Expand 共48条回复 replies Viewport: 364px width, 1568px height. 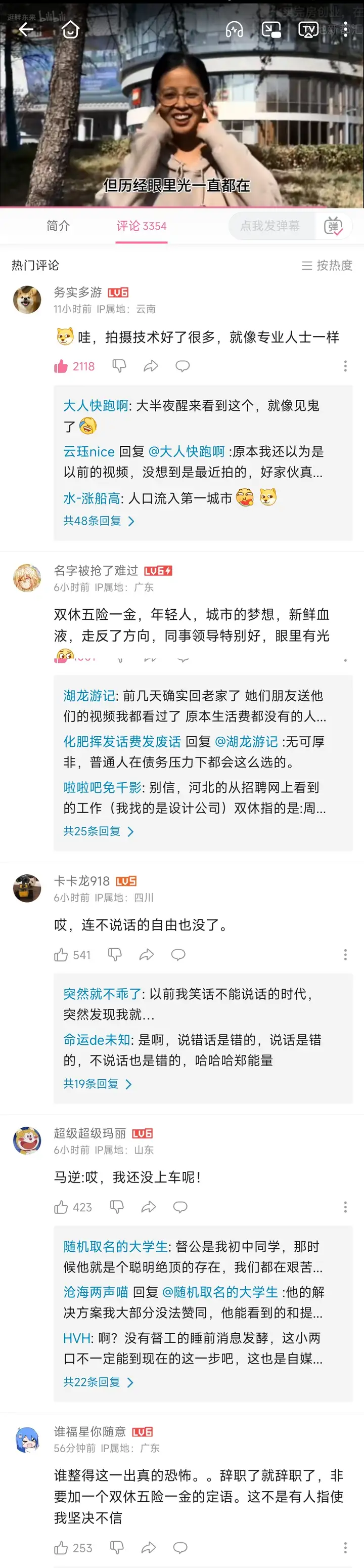(99, 521)
